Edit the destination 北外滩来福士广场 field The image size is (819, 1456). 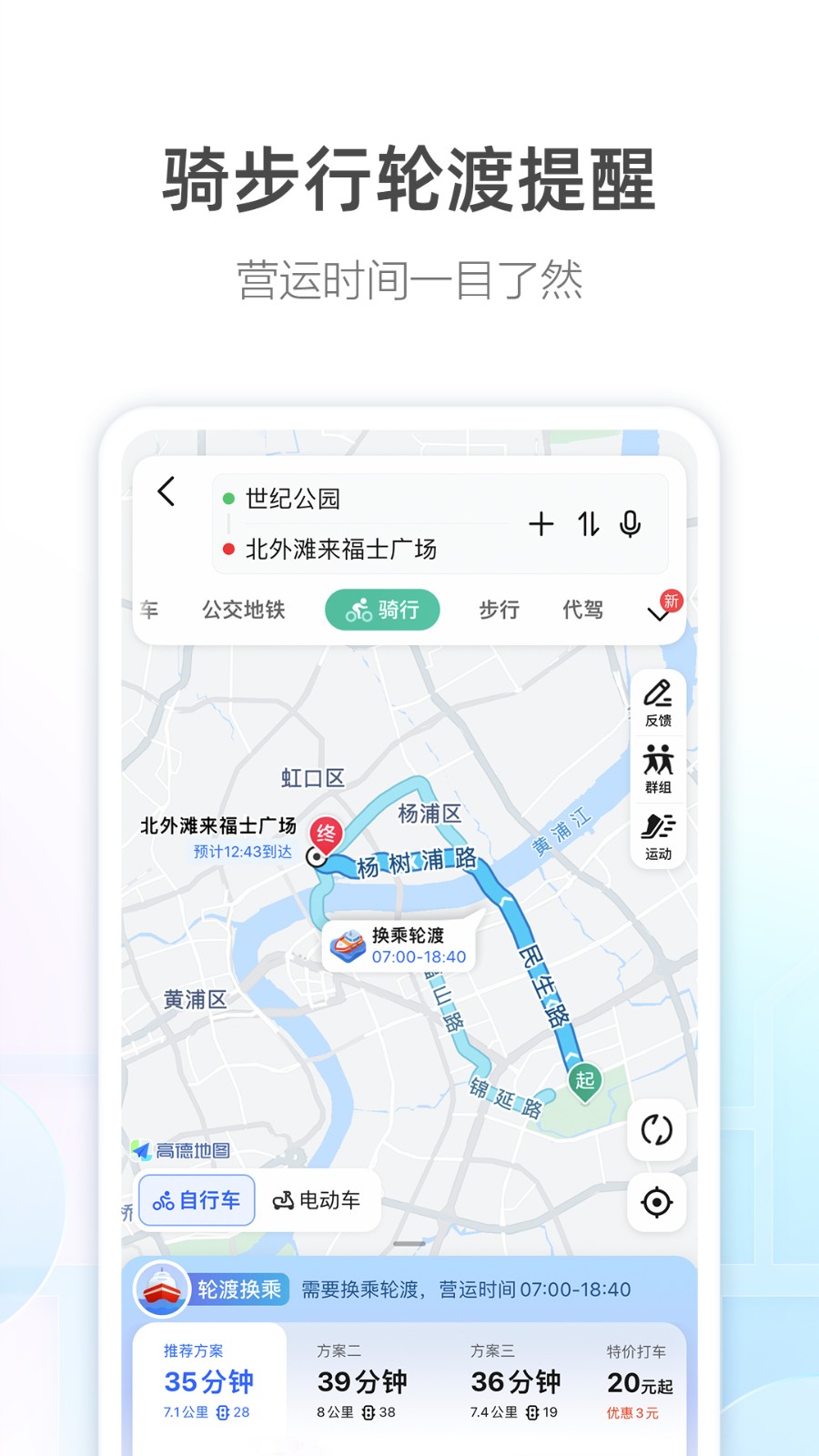pyautogui.click(x=340, y=549)
